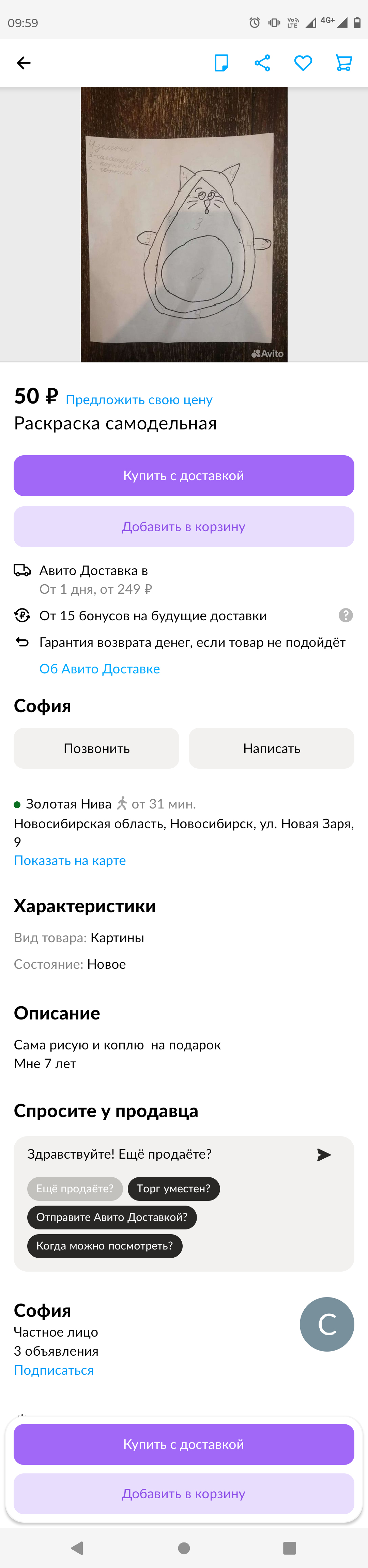Open Об Авито Доставке link
368x1568 pixels.
click(99, 669)
